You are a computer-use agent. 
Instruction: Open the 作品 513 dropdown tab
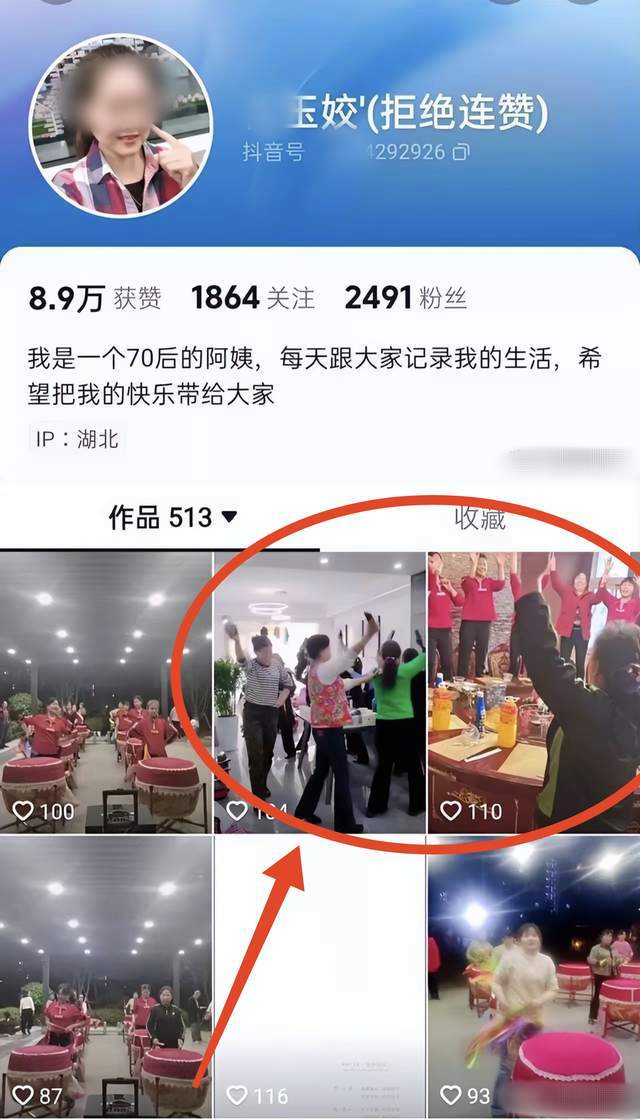tap(172, 518)
